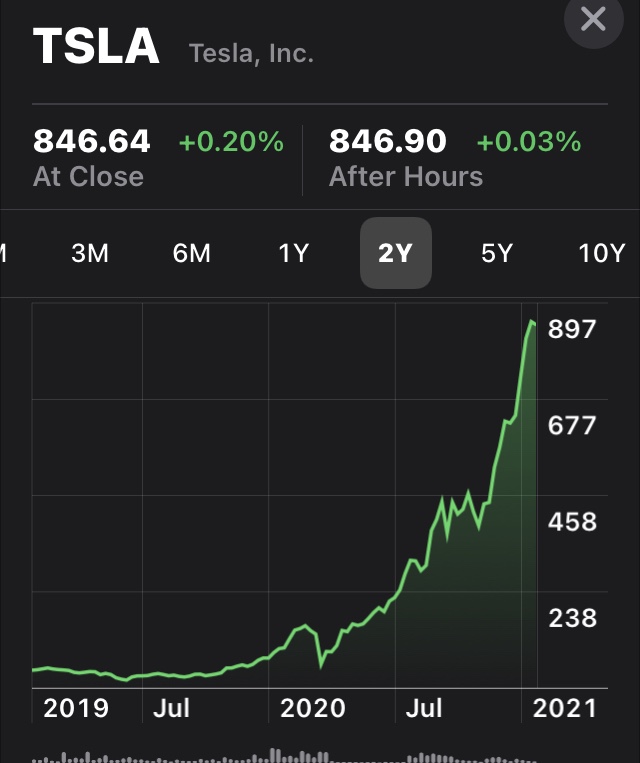Switch chart to 3M range
This screenshot has width=640, height=763.
coord(90,253)
